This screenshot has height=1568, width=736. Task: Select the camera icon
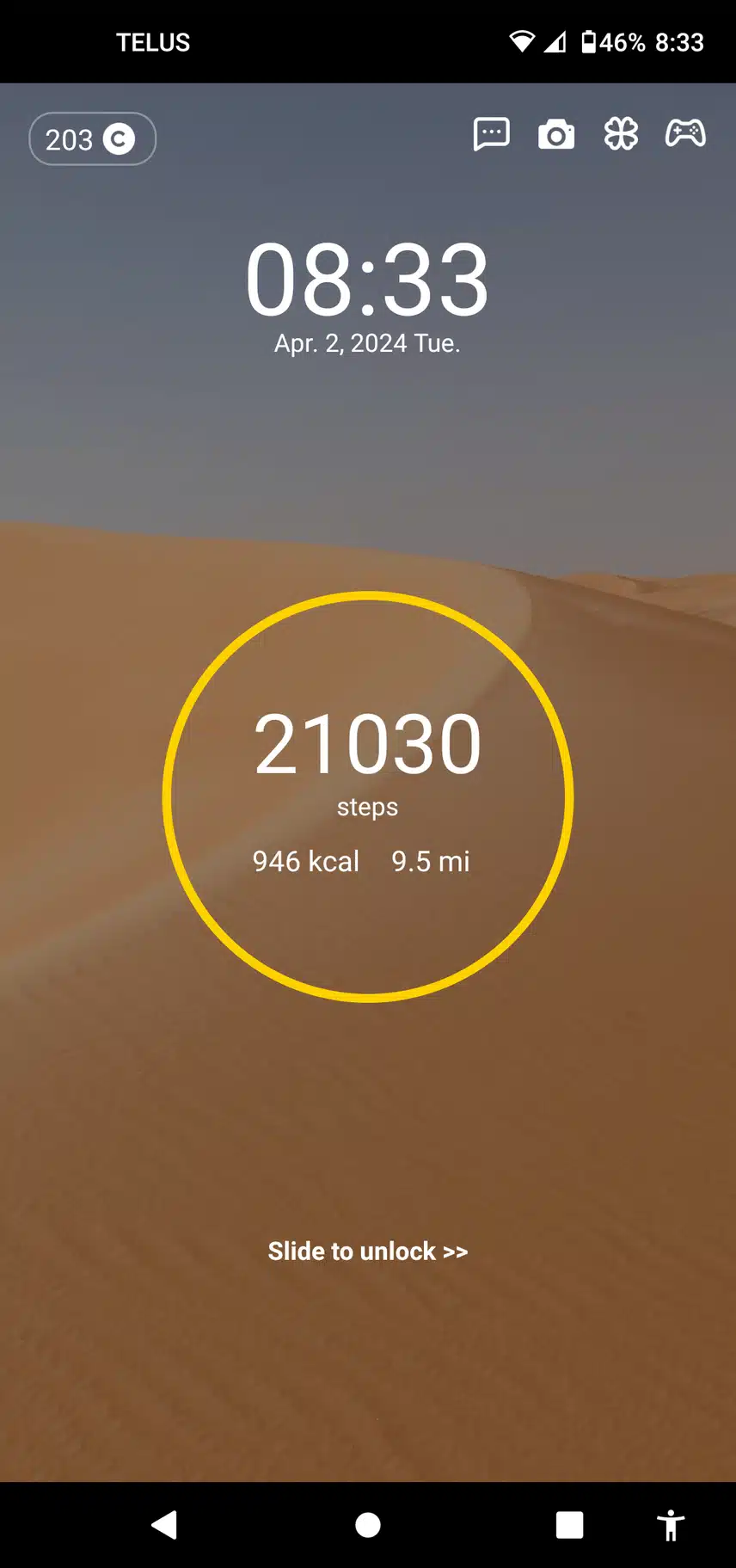(x=556, y=134)
